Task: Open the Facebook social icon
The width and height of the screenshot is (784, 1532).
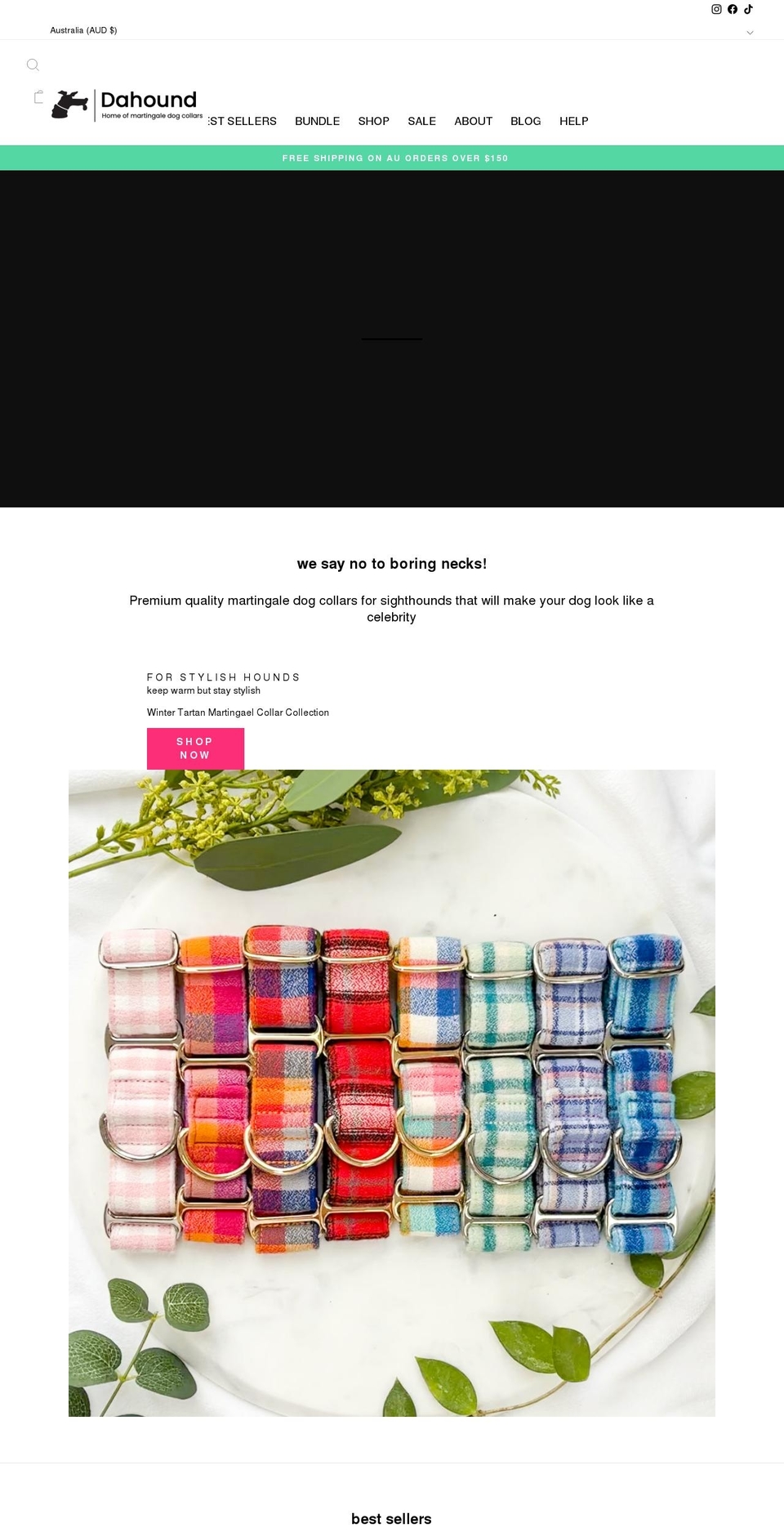Action: 732,9
